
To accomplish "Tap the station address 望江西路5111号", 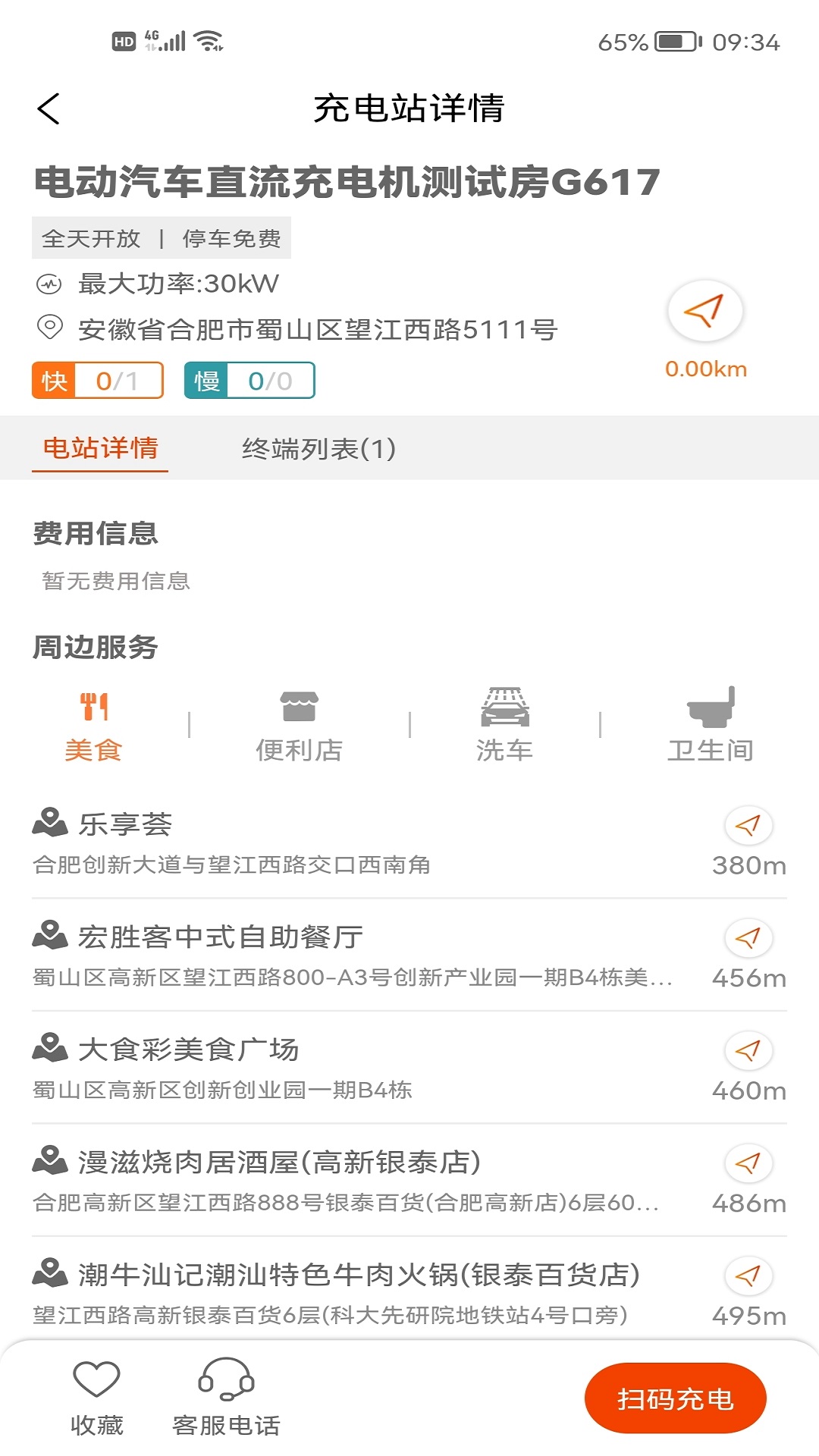I will coord(316,329).
